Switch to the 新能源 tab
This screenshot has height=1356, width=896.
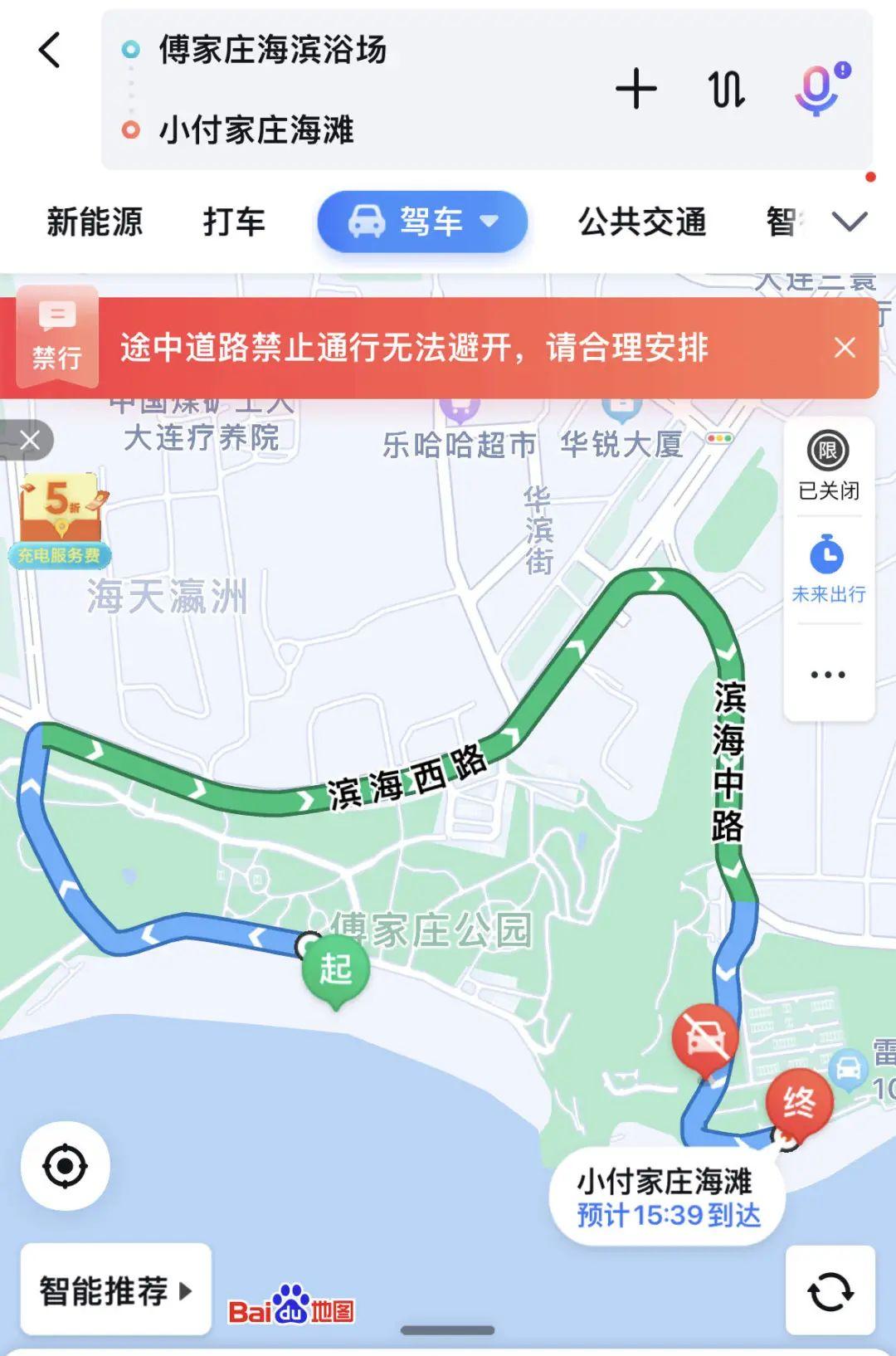click(x=94, y=222)
